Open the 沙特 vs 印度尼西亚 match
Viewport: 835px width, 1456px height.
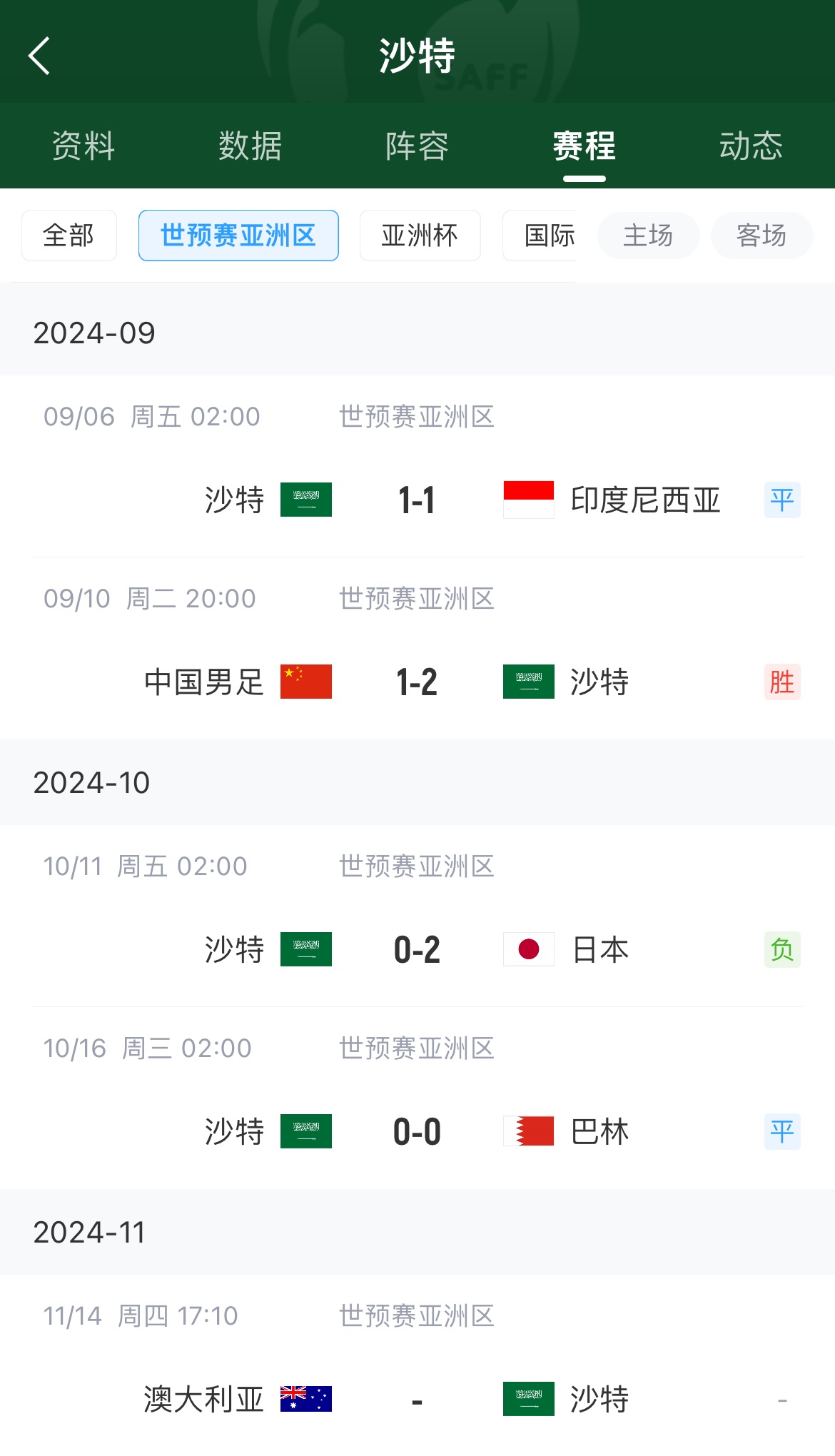[417, 500]
